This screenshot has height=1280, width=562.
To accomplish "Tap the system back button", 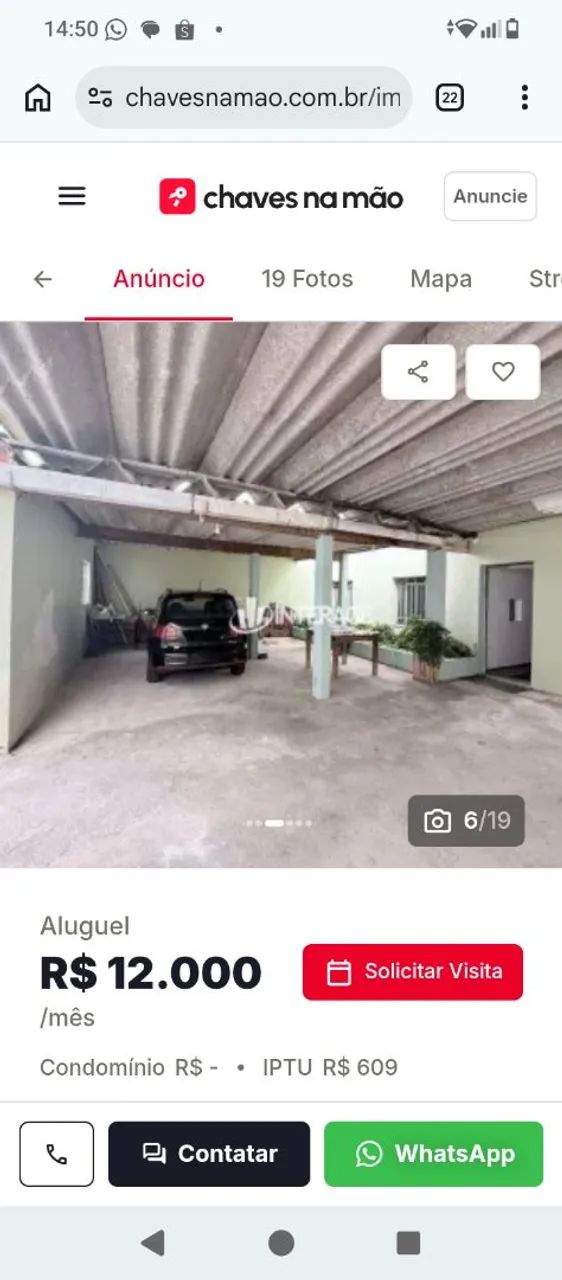I will [153, 1243].
